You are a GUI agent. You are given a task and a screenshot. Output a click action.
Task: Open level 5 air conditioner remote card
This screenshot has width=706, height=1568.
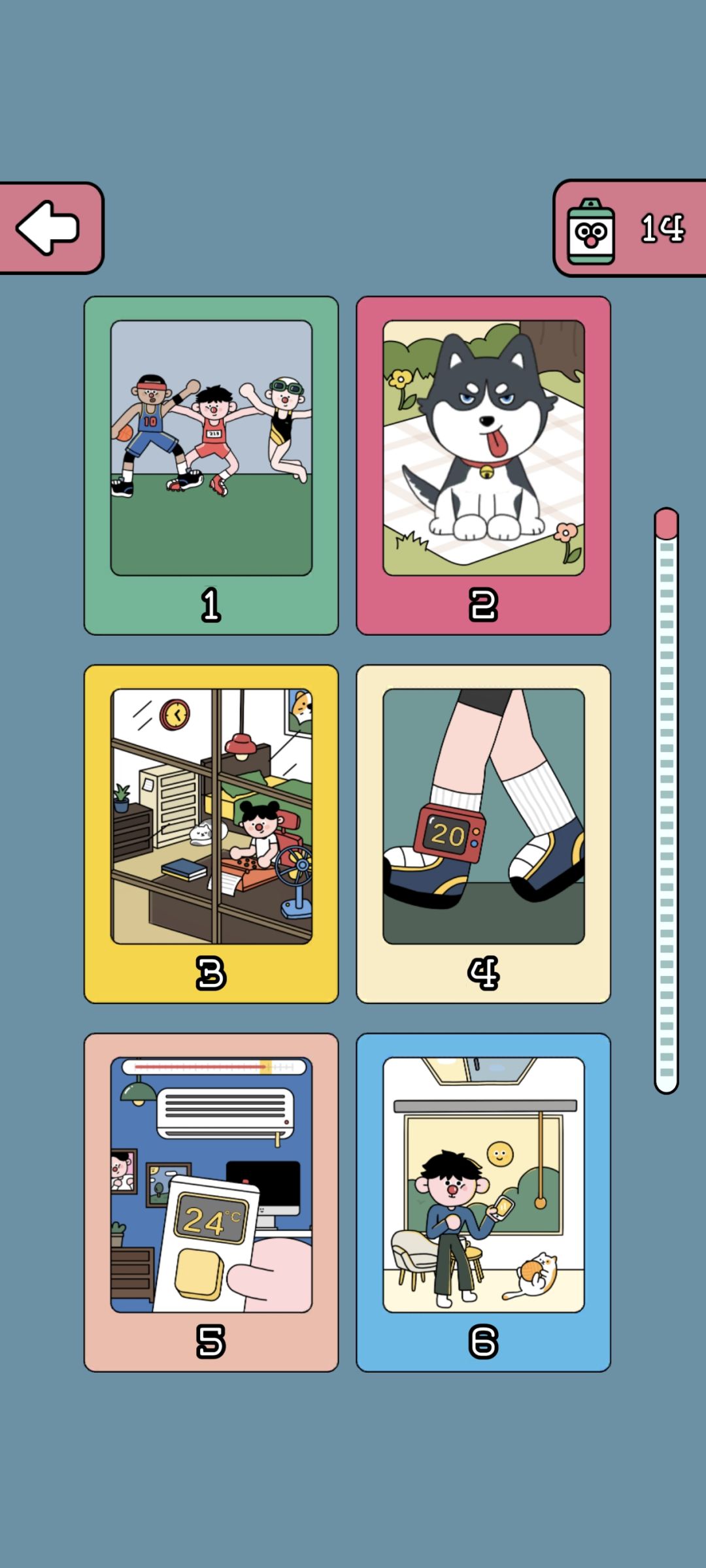coord(211,1202)
